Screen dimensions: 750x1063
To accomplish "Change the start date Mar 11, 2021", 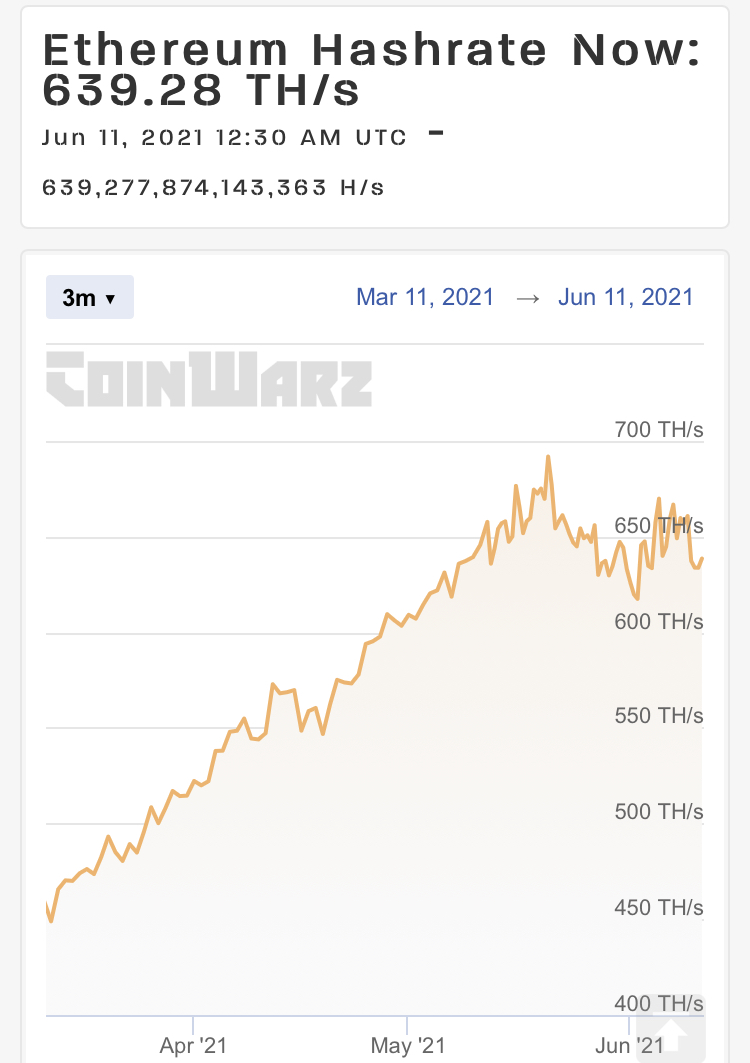I will (x=425, y=297).
